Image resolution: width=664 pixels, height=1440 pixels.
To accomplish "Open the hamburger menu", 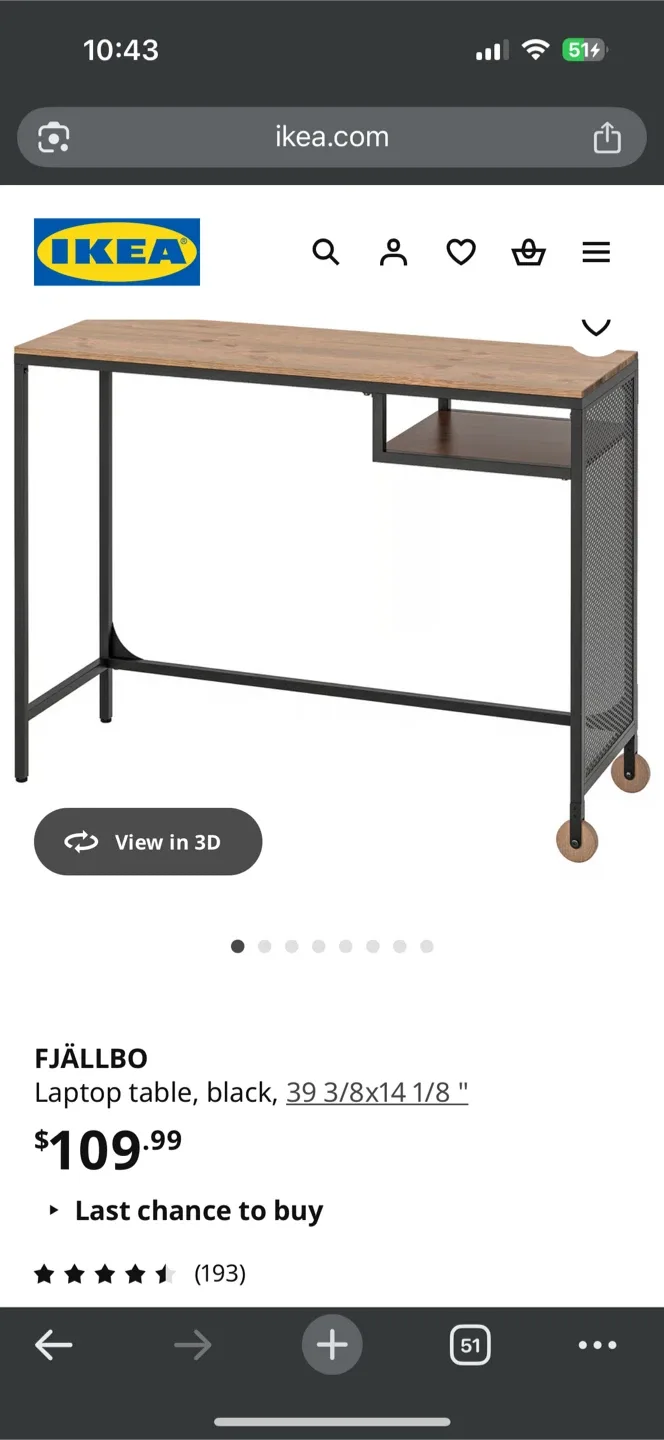I will tap(596, 252).
